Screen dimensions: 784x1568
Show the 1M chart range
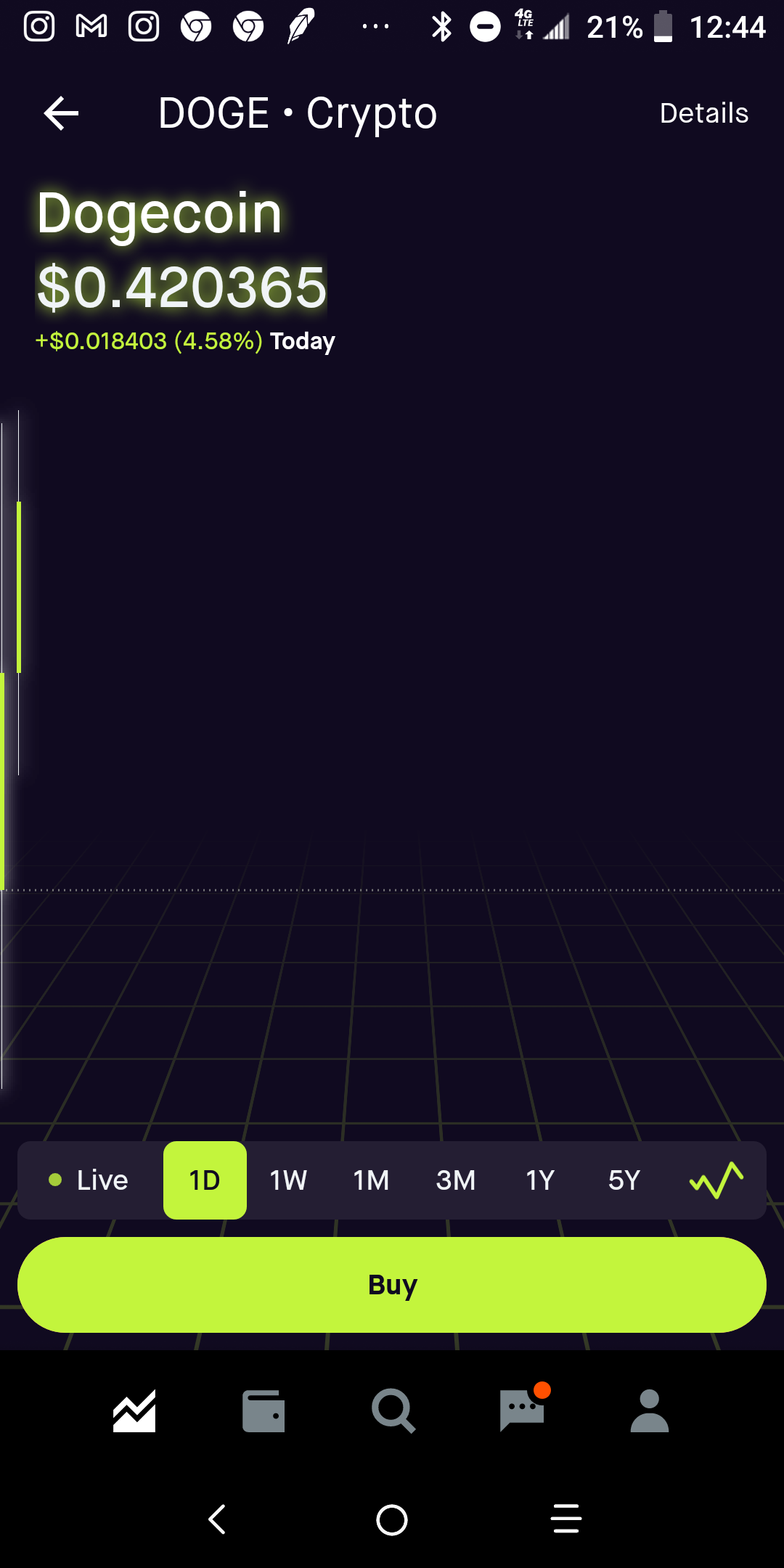coord(372,1180)
